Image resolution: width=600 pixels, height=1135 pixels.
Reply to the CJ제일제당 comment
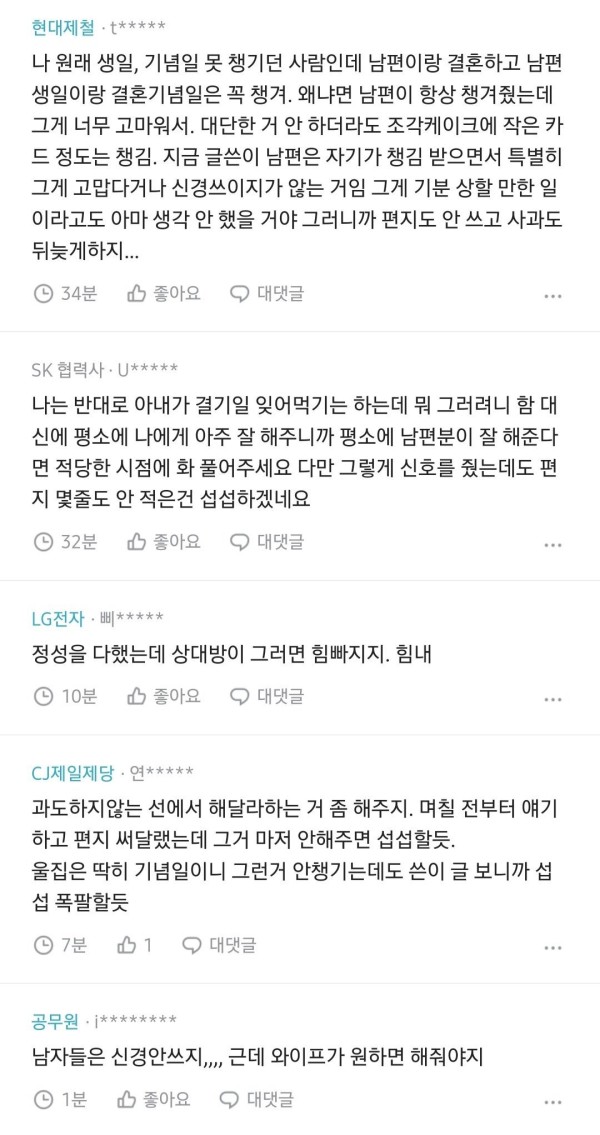(x=218, y=944)
